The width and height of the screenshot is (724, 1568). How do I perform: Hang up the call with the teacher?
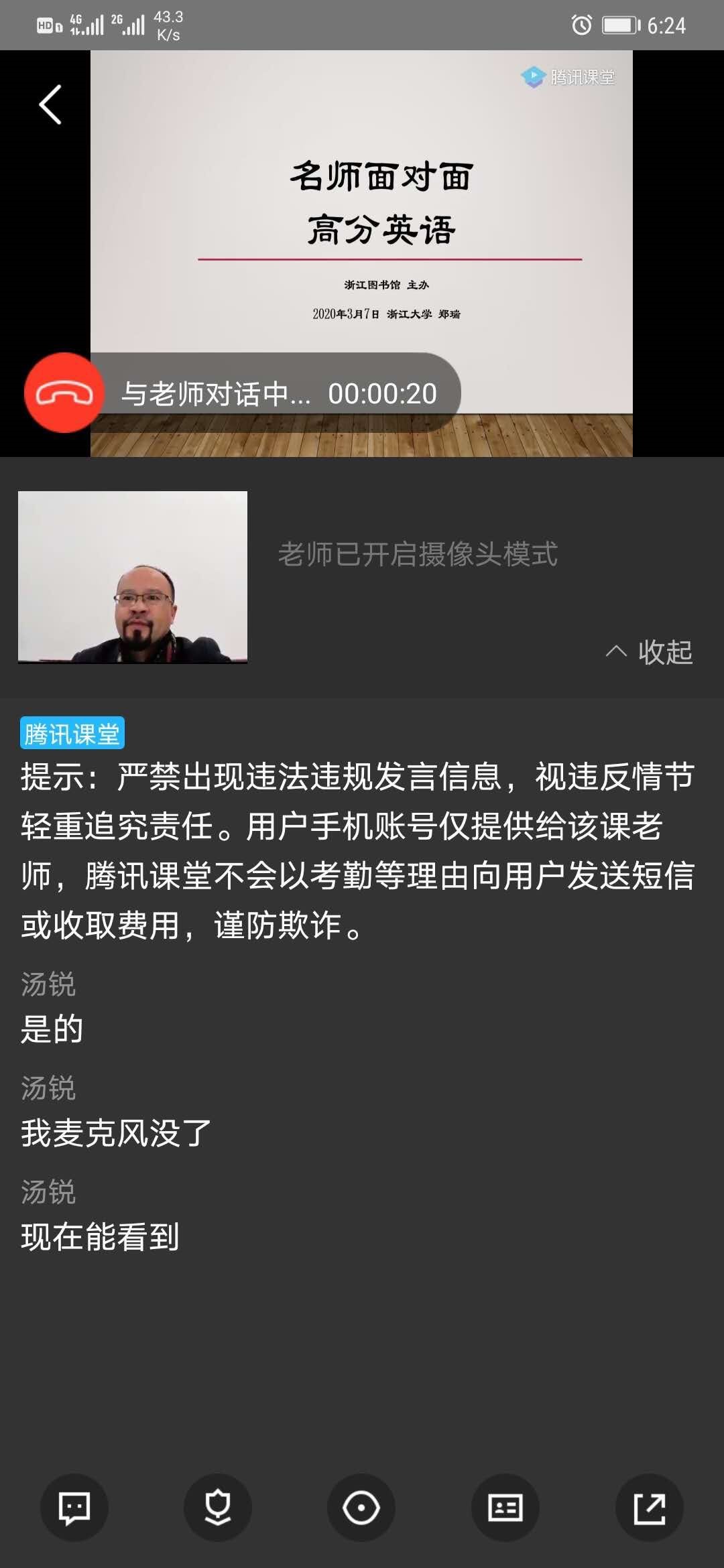(64, 393)
